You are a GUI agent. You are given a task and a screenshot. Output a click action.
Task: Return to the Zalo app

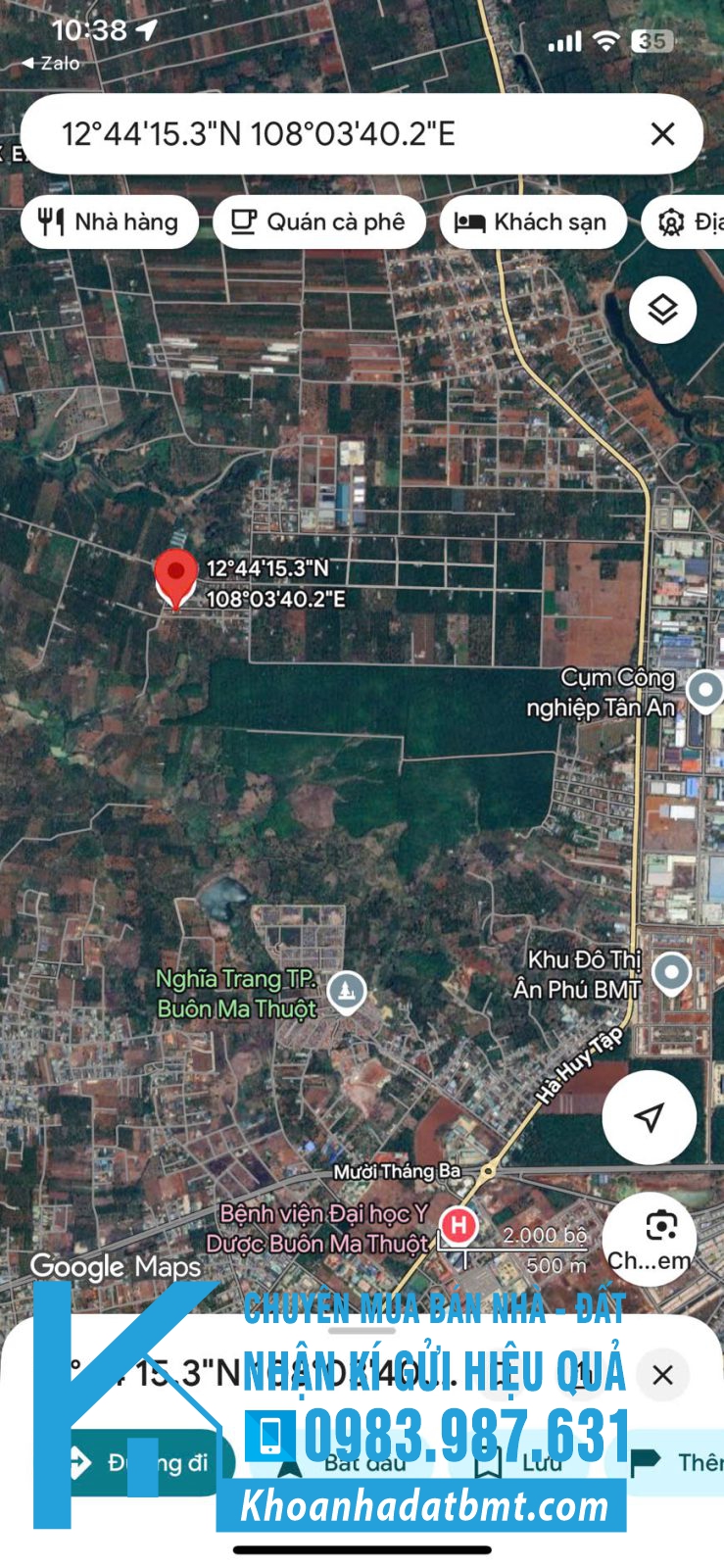coord(51,63)
